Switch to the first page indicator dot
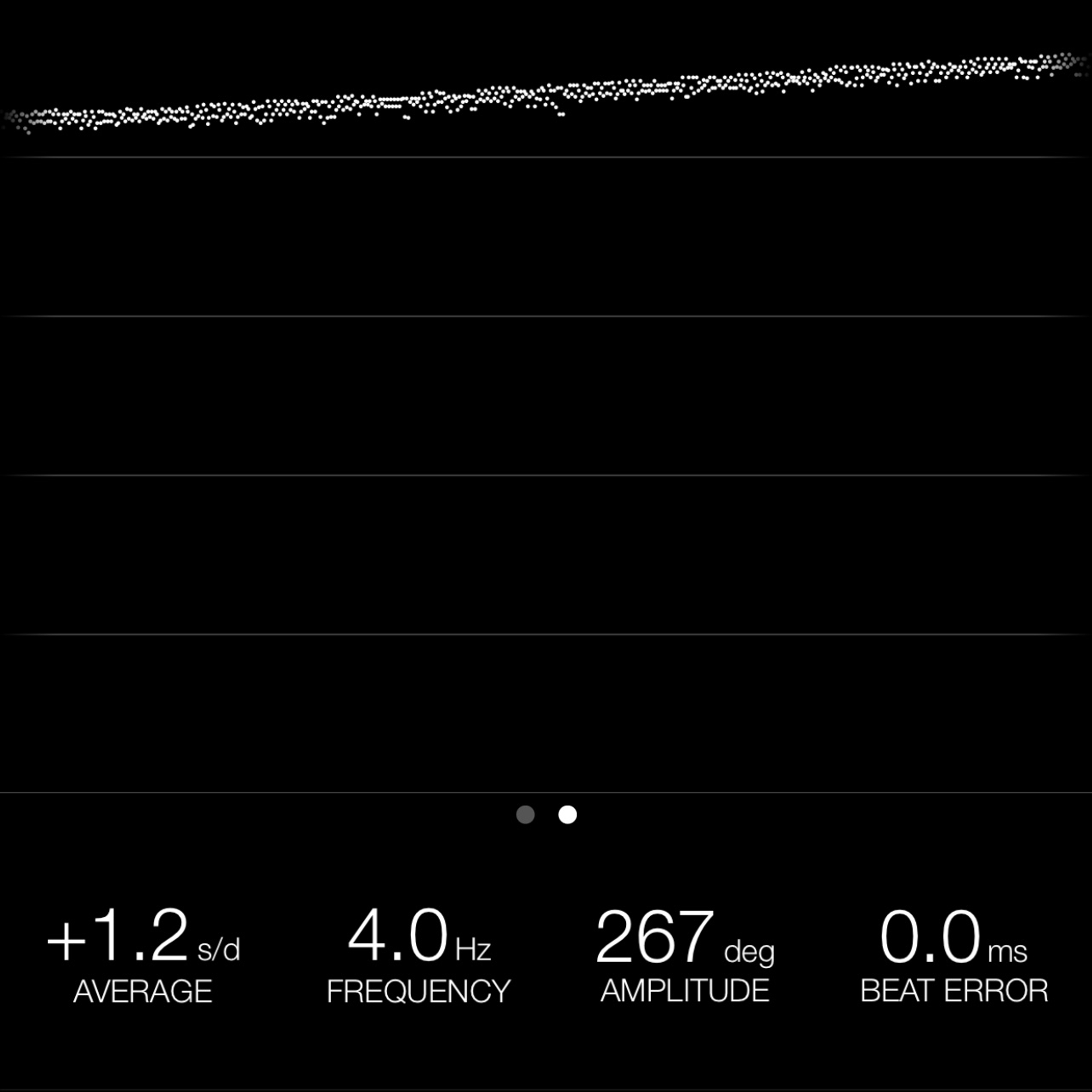The image size is (1092, 1092). 525,814
